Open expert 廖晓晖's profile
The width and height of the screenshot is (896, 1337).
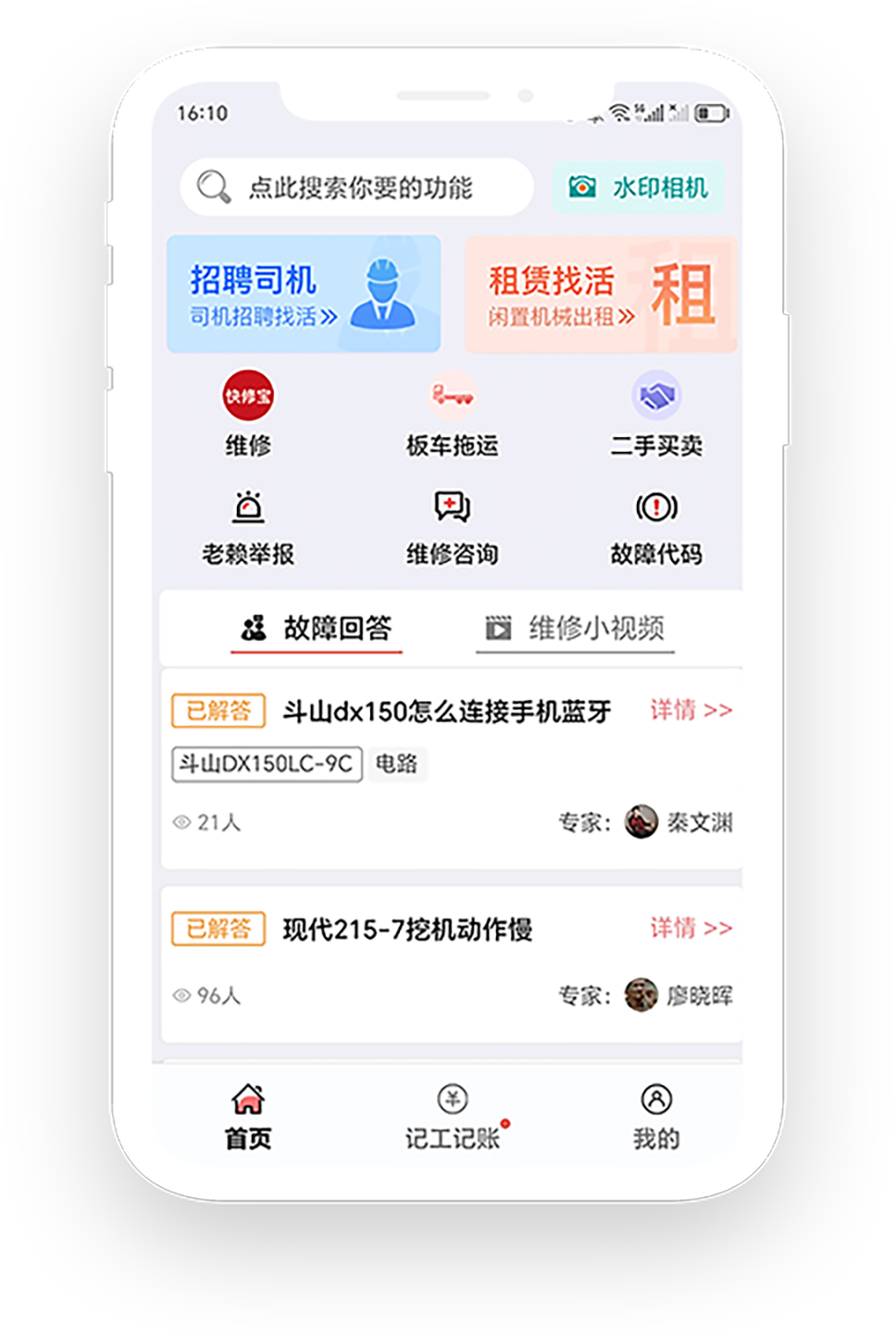(x=680, y=995)
